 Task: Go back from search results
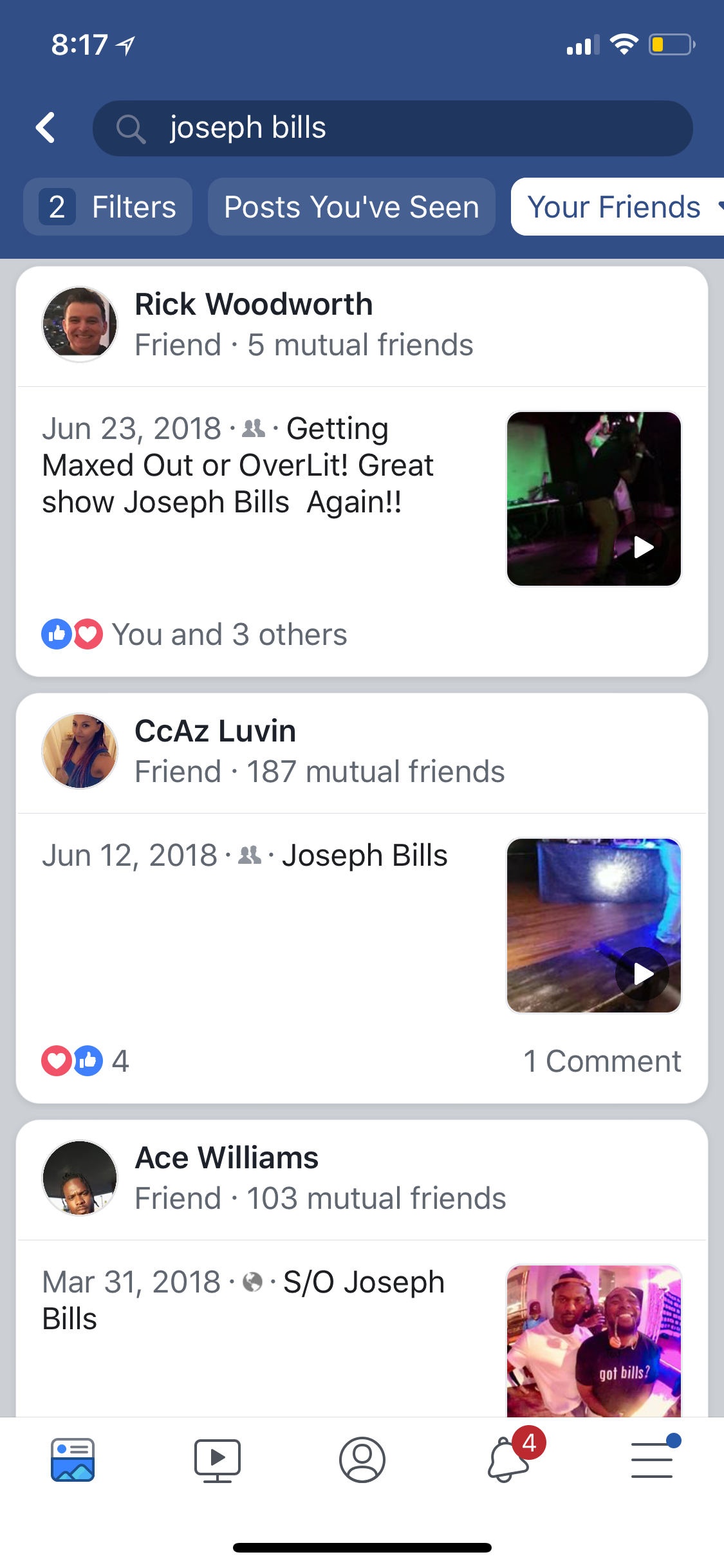[46, 127]
